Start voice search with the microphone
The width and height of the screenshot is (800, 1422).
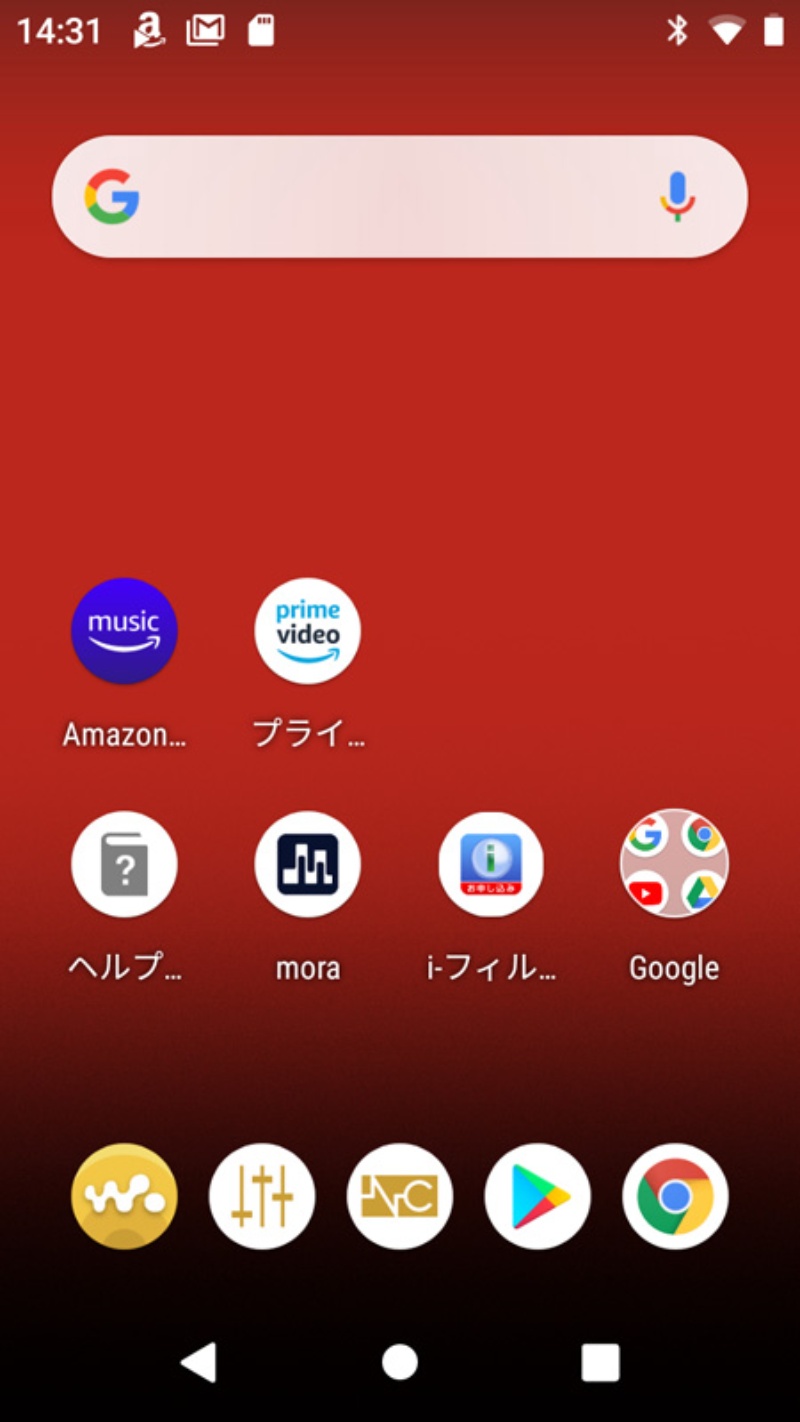click(677, 197)
